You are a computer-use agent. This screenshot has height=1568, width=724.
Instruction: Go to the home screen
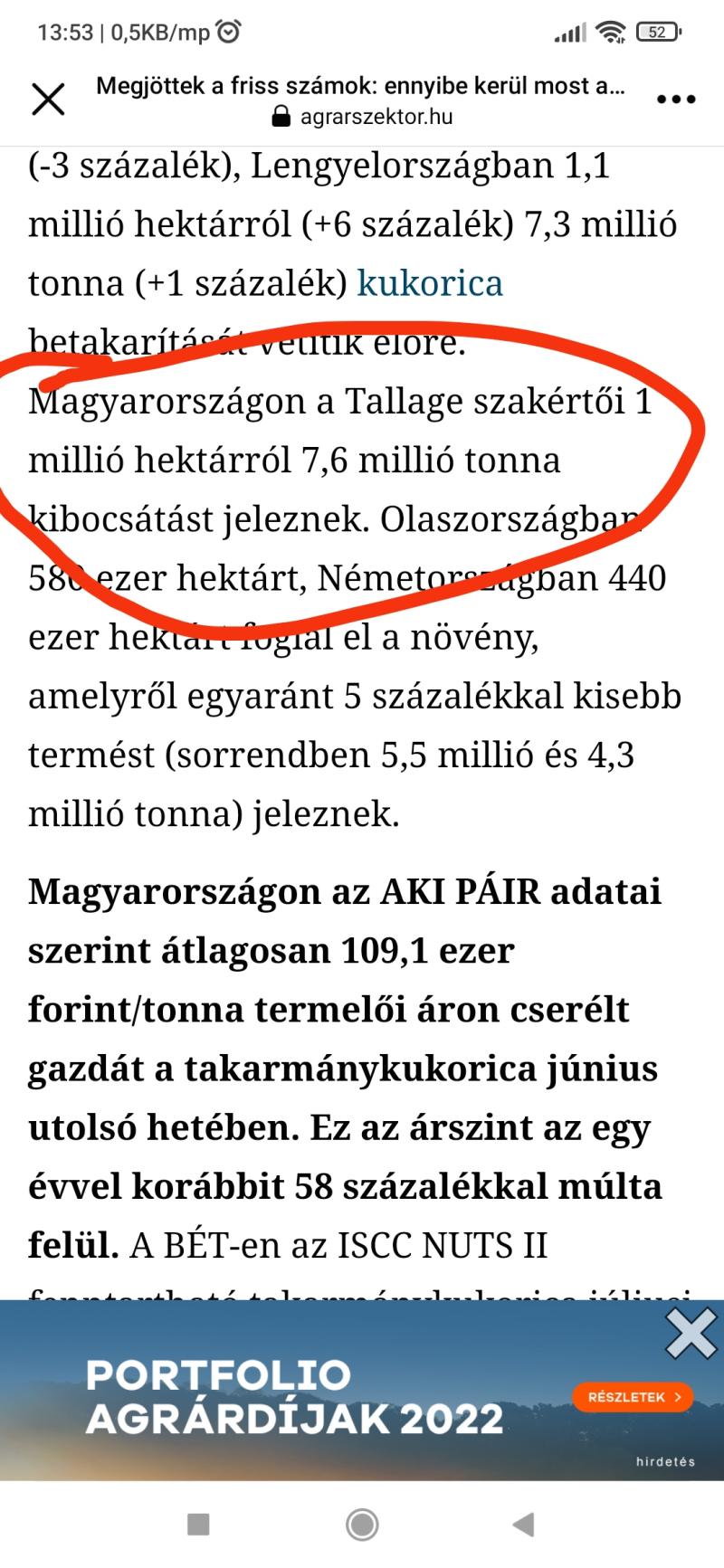tap(362, 1525)
